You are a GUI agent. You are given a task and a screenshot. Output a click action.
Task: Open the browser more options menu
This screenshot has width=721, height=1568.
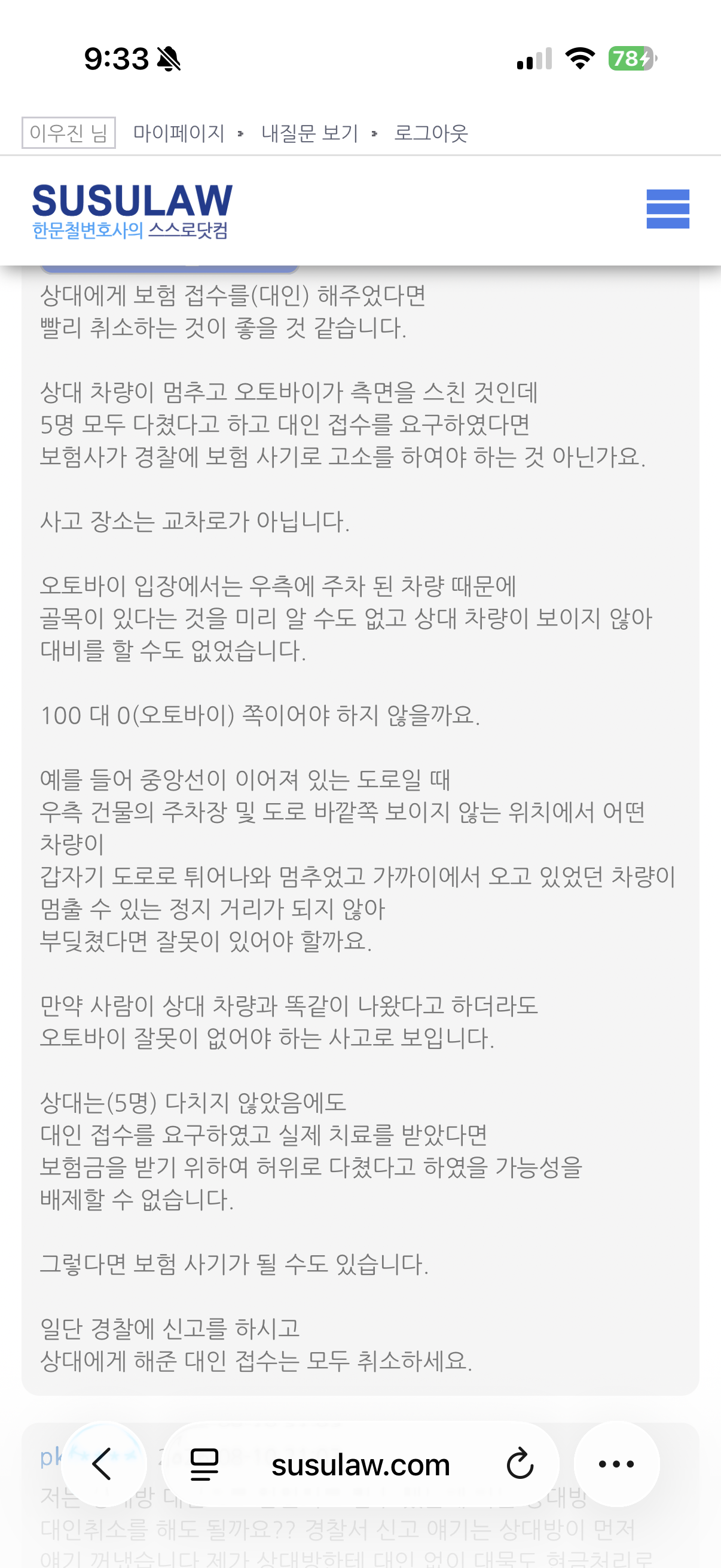click(x=616, y=1464)
